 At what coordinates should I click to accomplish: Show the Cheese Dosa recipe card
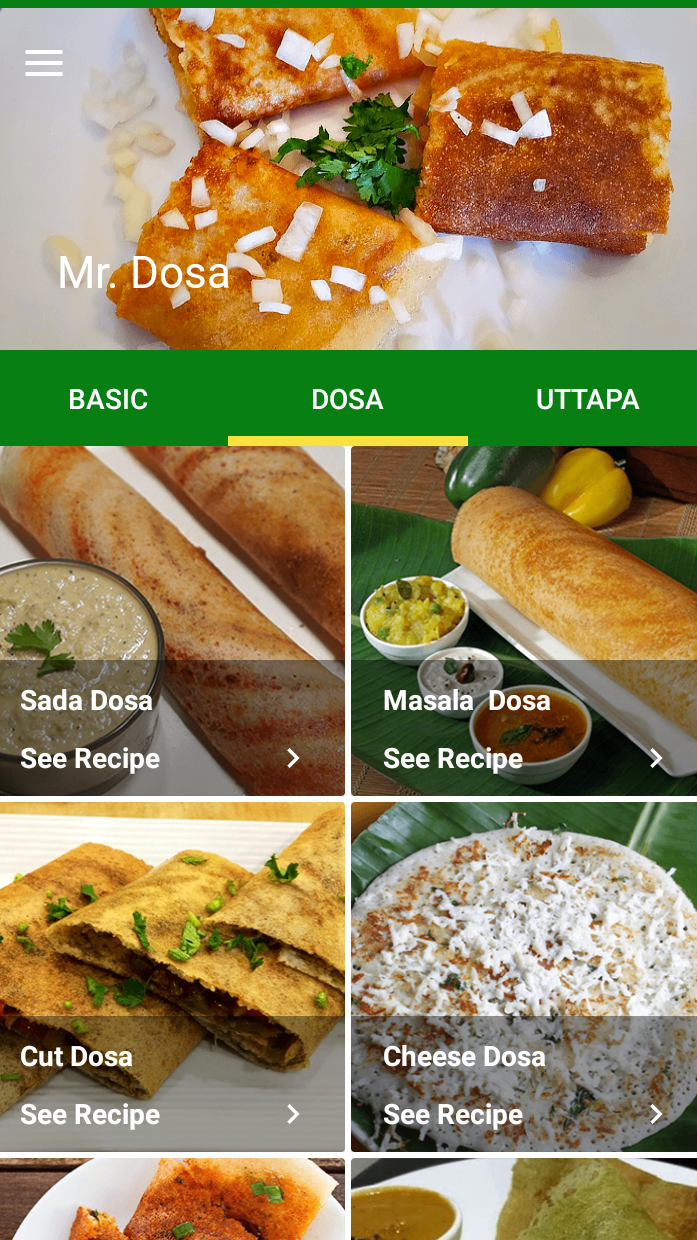[524, 978]
